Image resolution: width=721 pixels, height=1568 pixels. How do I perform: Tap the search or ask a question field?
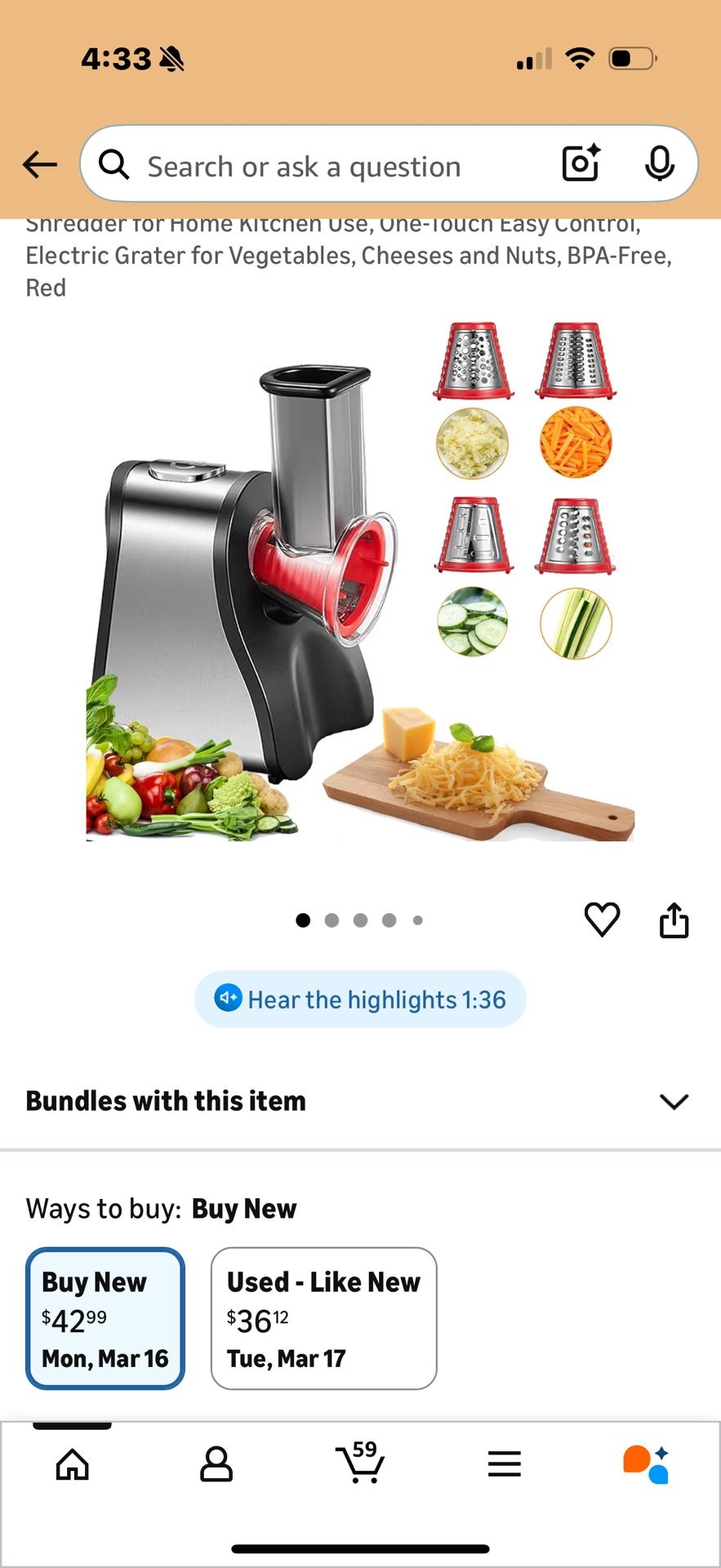pos(327,167)
